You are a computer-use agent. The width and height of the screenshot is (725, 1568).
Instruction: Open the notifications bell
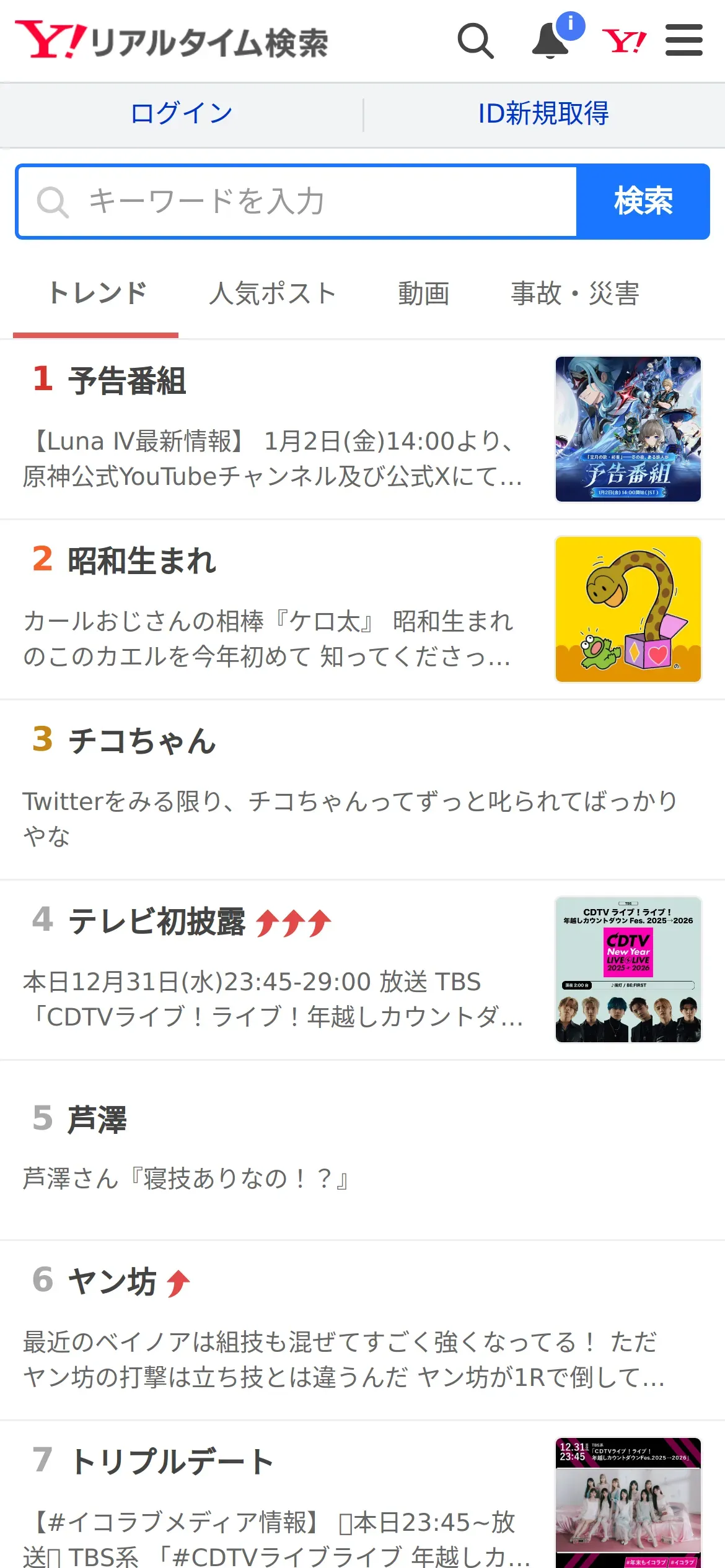tap(551, 41)
